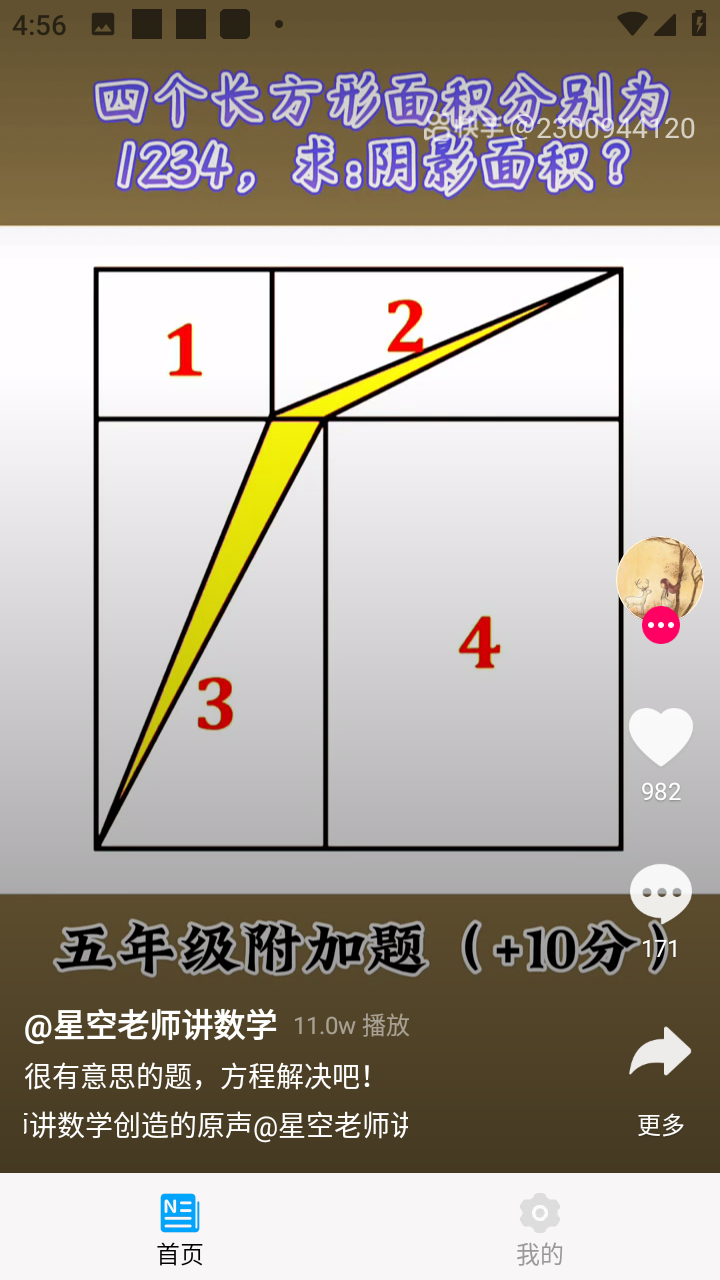Tap the share arrow labeled 更多
This screenshot has height=1280, width=720.
[660, 1054]
